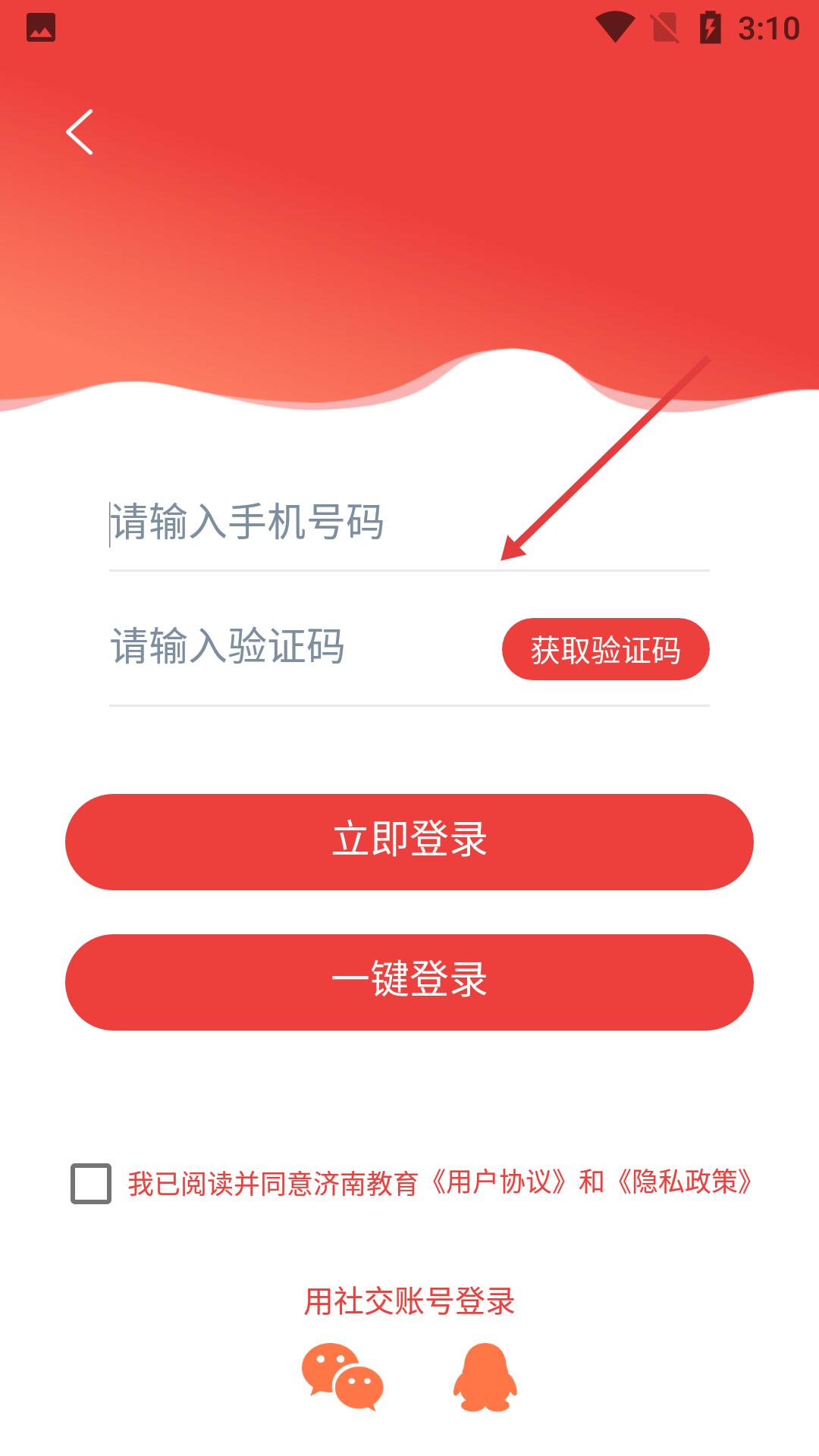
Task: Check the agreement consent checkbox
Action: point(91,1183)
